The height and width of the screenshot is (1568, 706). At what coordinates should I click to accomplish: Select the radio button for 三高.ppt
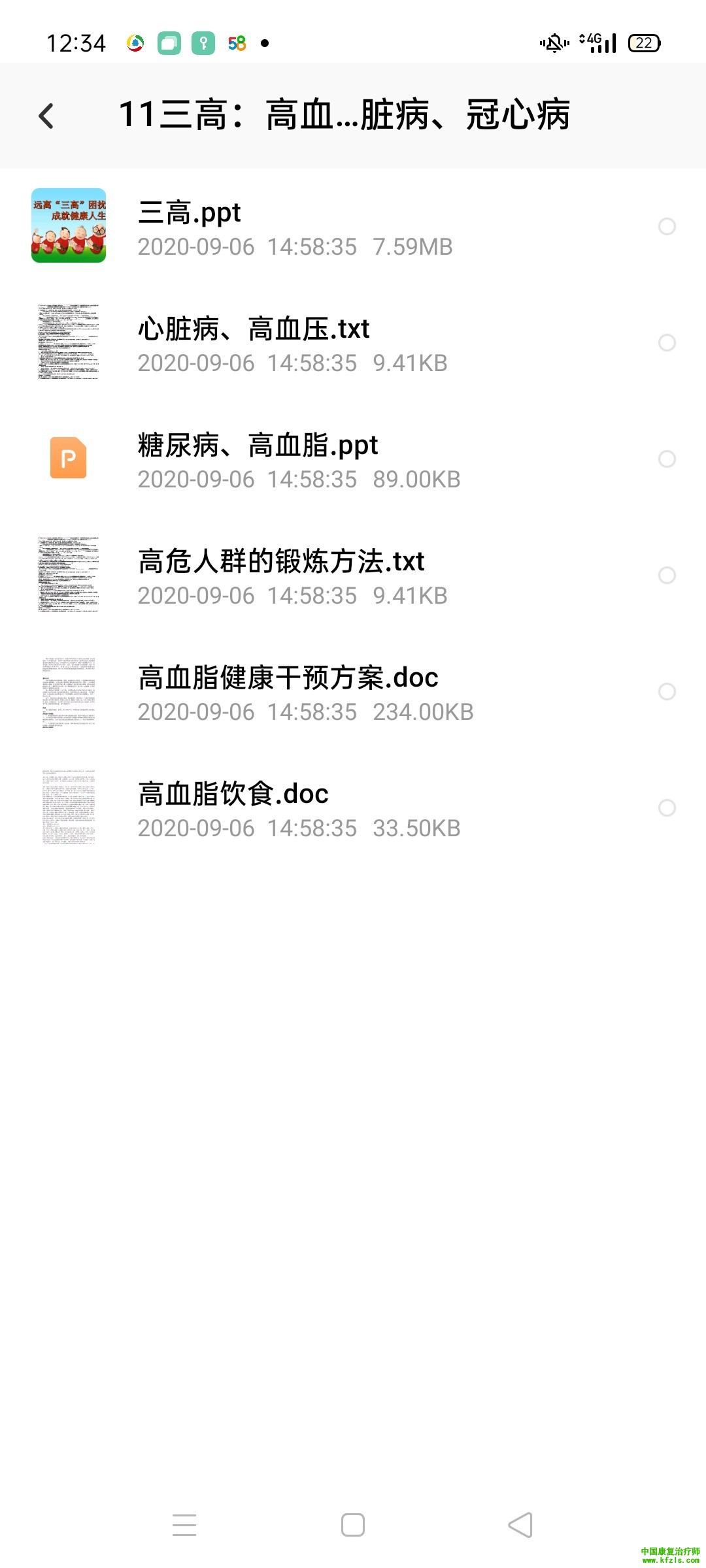point(667,227)
